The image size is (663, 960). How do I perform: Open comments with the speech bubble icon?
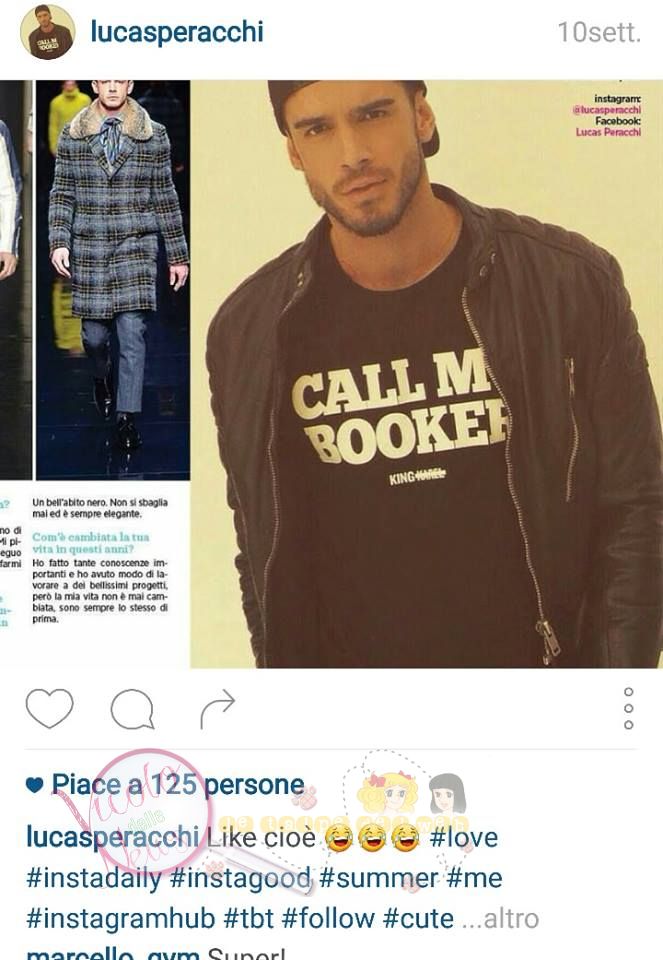click(x=132, y=710)
